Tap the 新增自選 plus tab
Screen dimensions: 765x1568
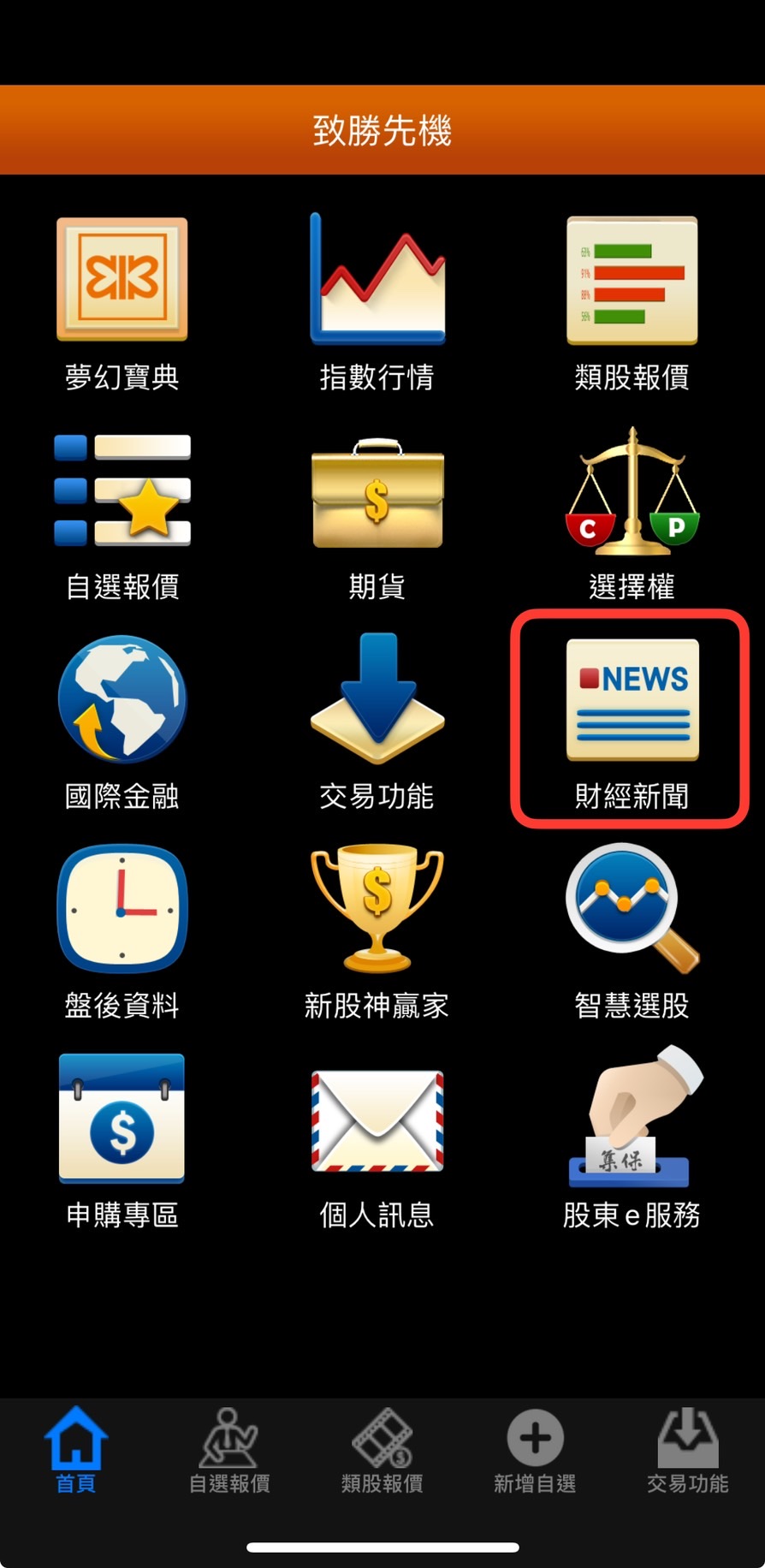click(x=535, y=1451)
